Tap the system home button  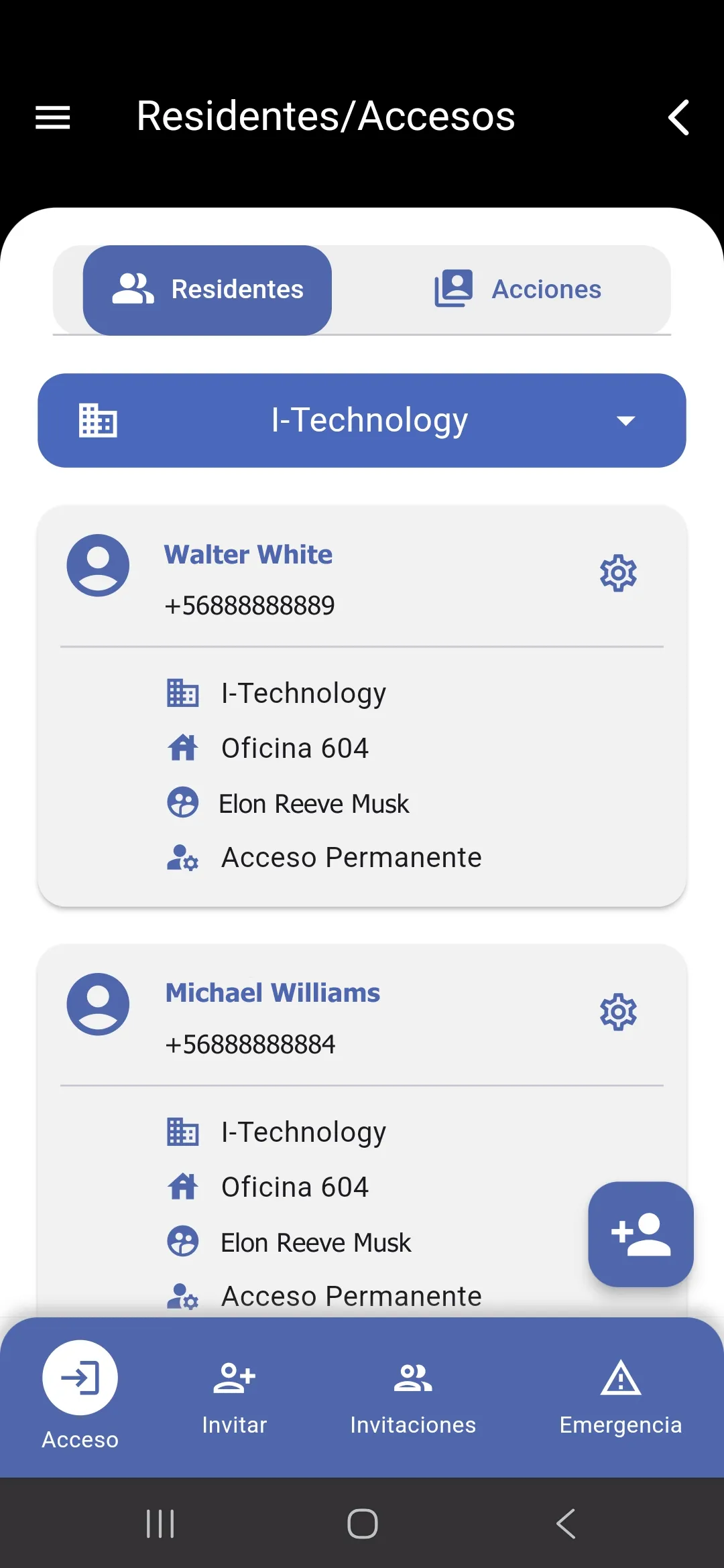pos(362,1524)
